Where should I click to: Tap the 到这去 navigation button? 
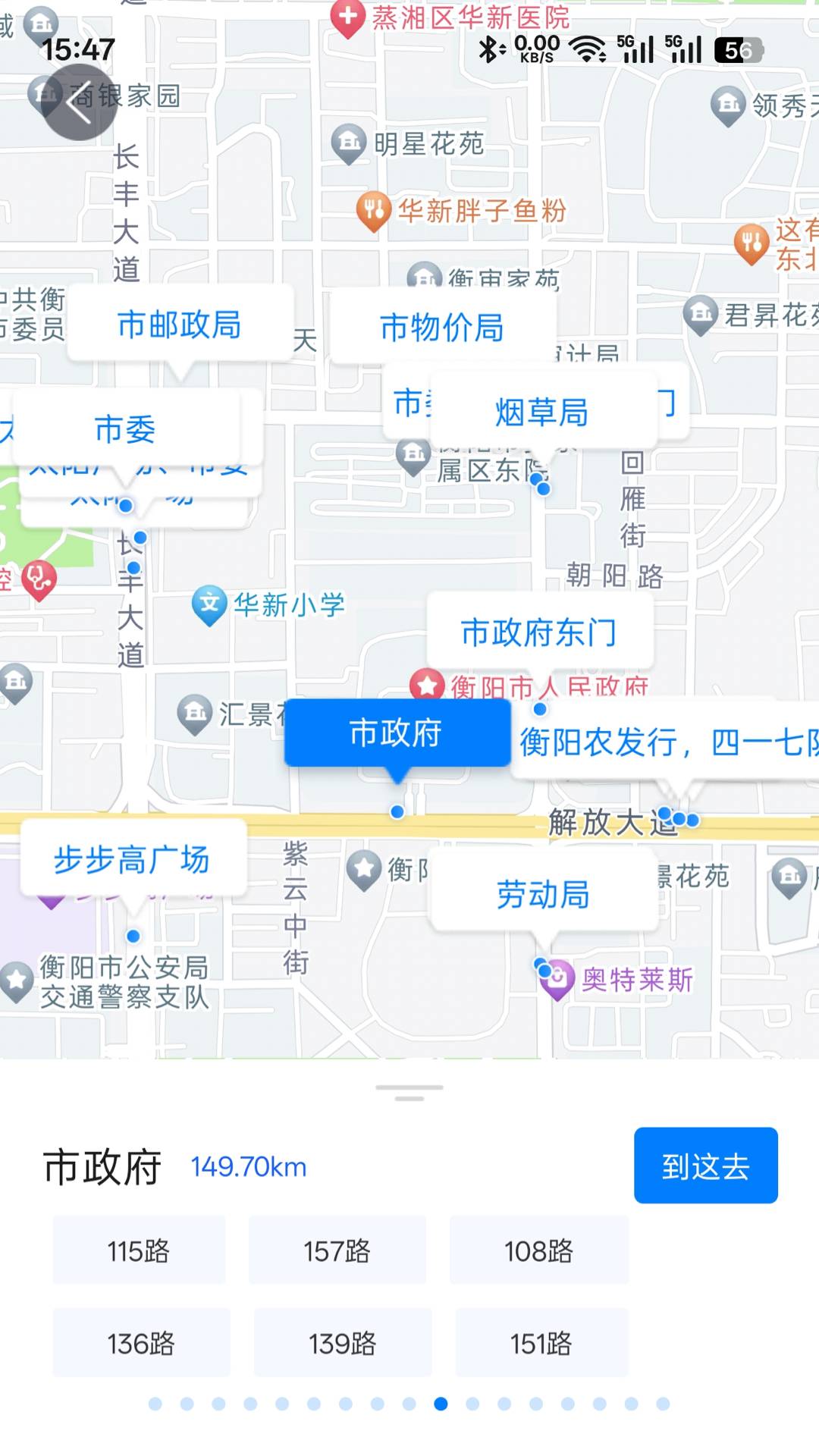705,1166
